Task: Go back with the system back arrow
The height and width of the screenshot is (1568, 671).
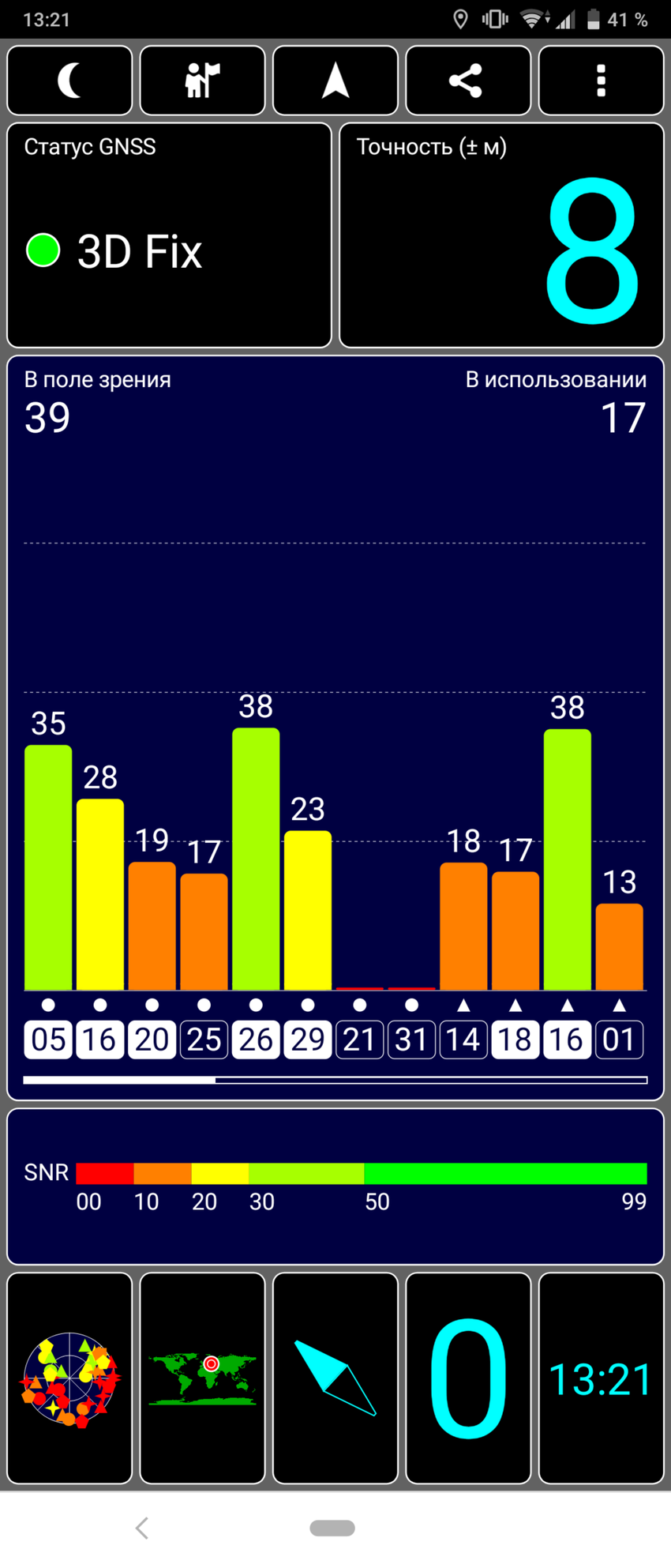Action: coord(142,1528)
